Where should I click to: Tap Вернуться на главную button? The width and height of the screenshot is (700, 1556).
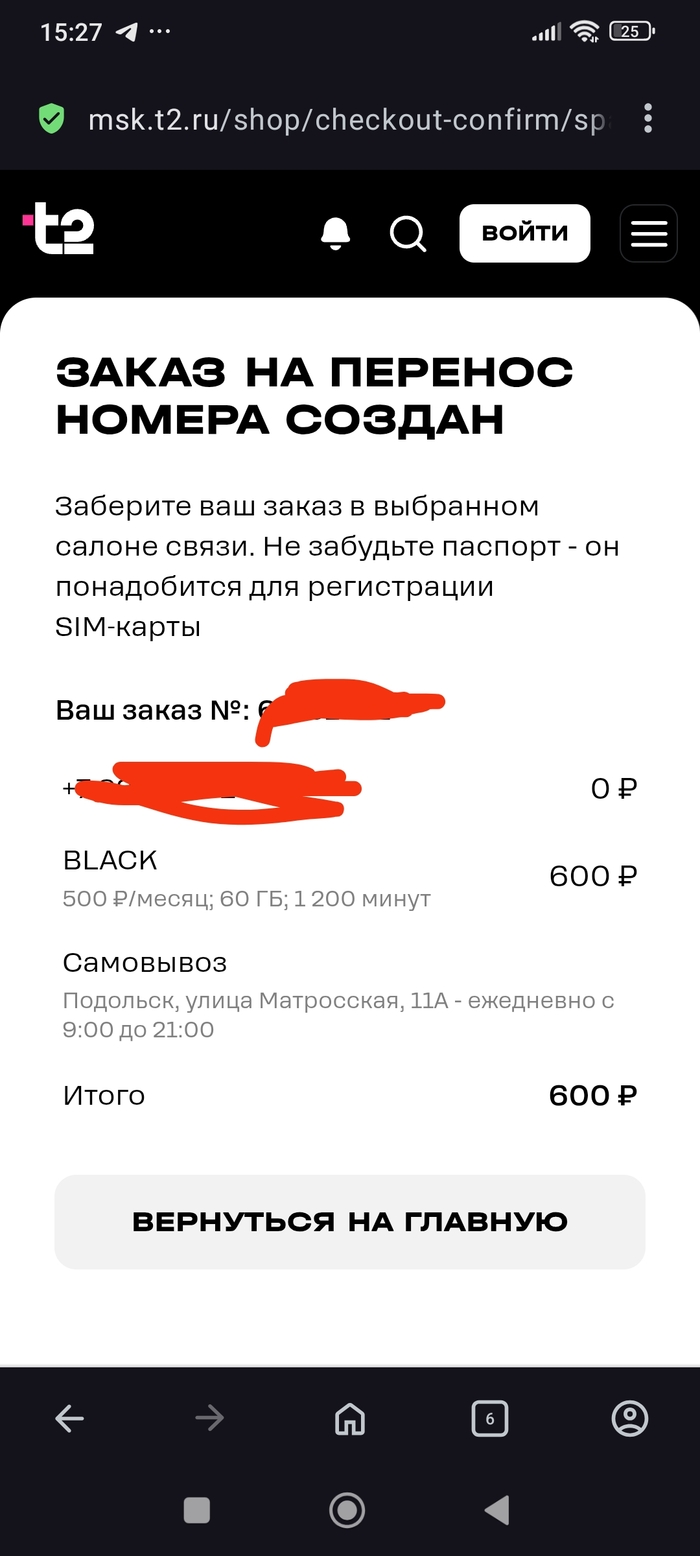point(350,1221)
